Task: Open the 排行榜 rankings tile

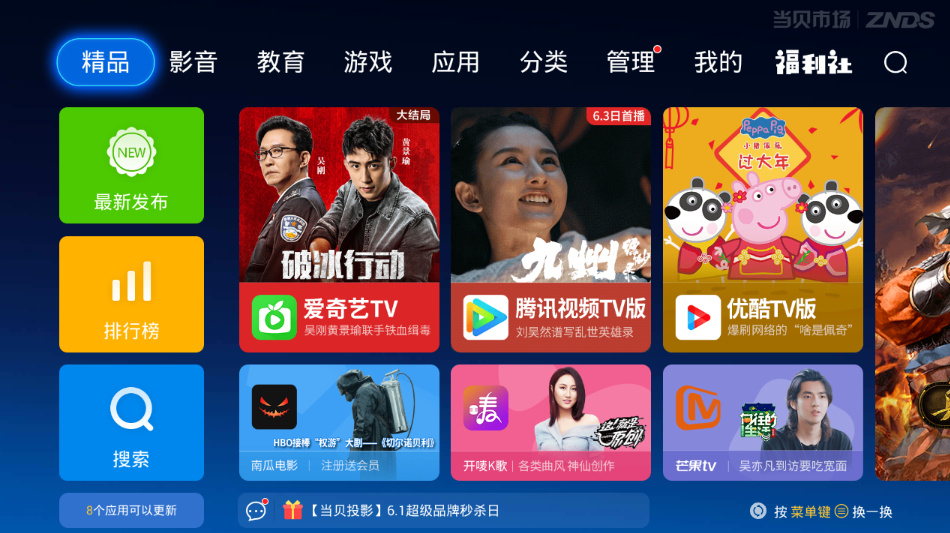Action: tap(131, 294)
